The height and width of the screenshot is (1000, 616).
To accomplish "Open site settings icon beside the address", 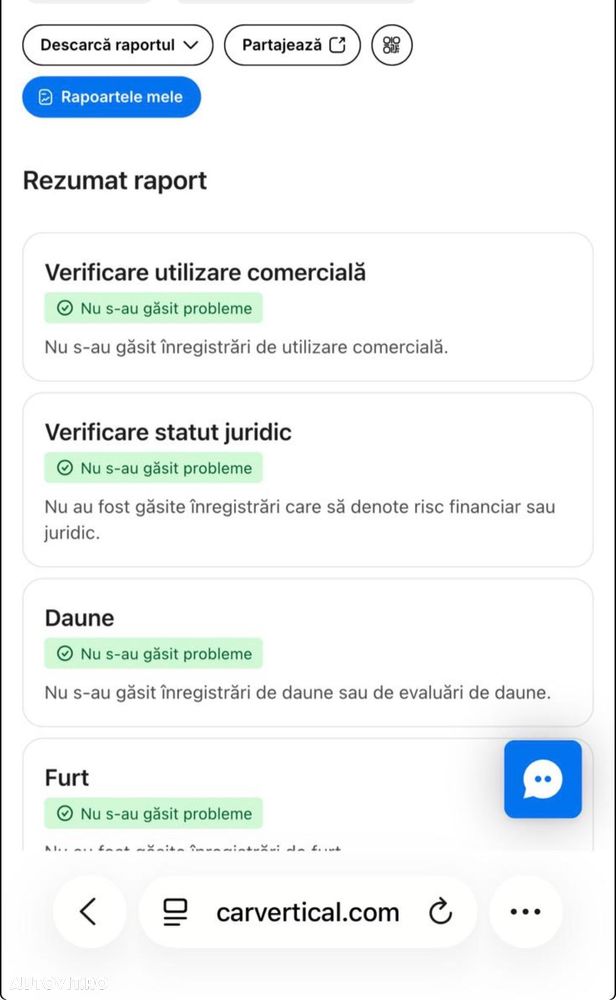I will (176, 911).
